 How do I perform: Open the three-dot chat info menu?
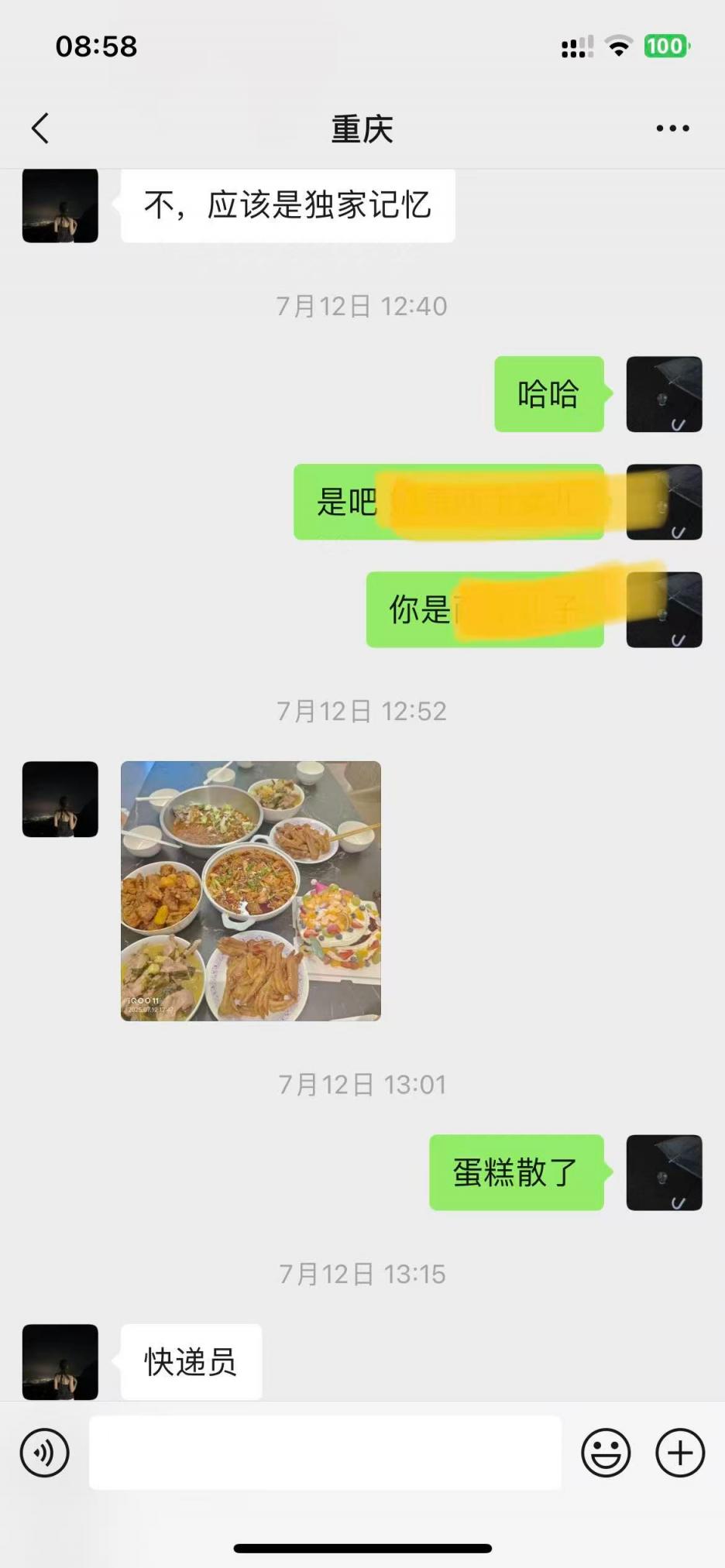click(672, 129)
